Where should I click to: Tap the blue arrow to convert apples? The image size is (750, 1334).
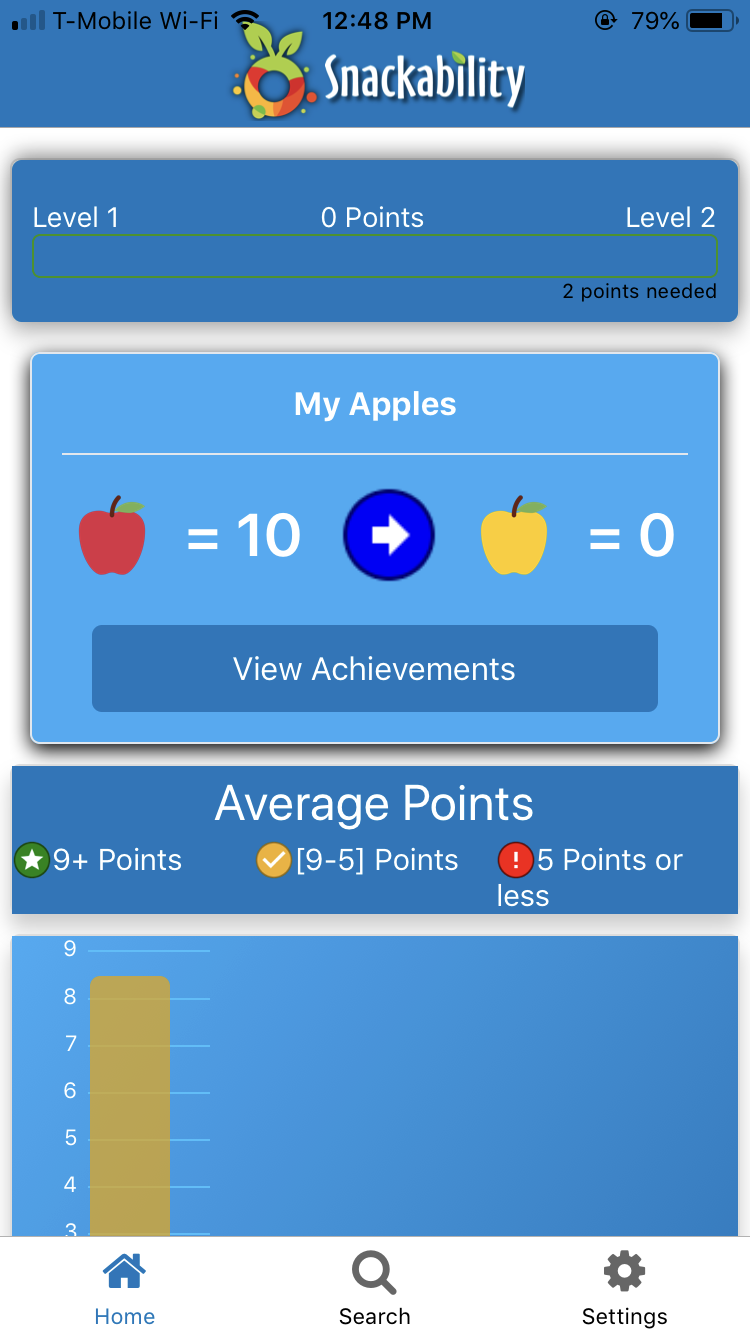[388, 536]
